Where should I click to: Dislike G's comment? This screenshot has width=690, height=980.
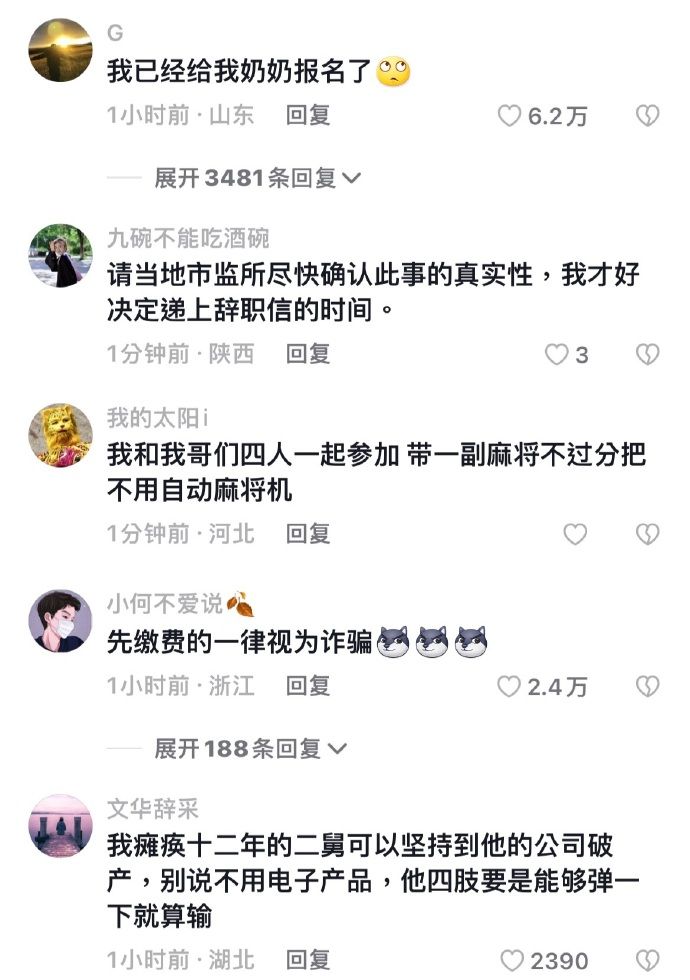click(x=648, y=116)
